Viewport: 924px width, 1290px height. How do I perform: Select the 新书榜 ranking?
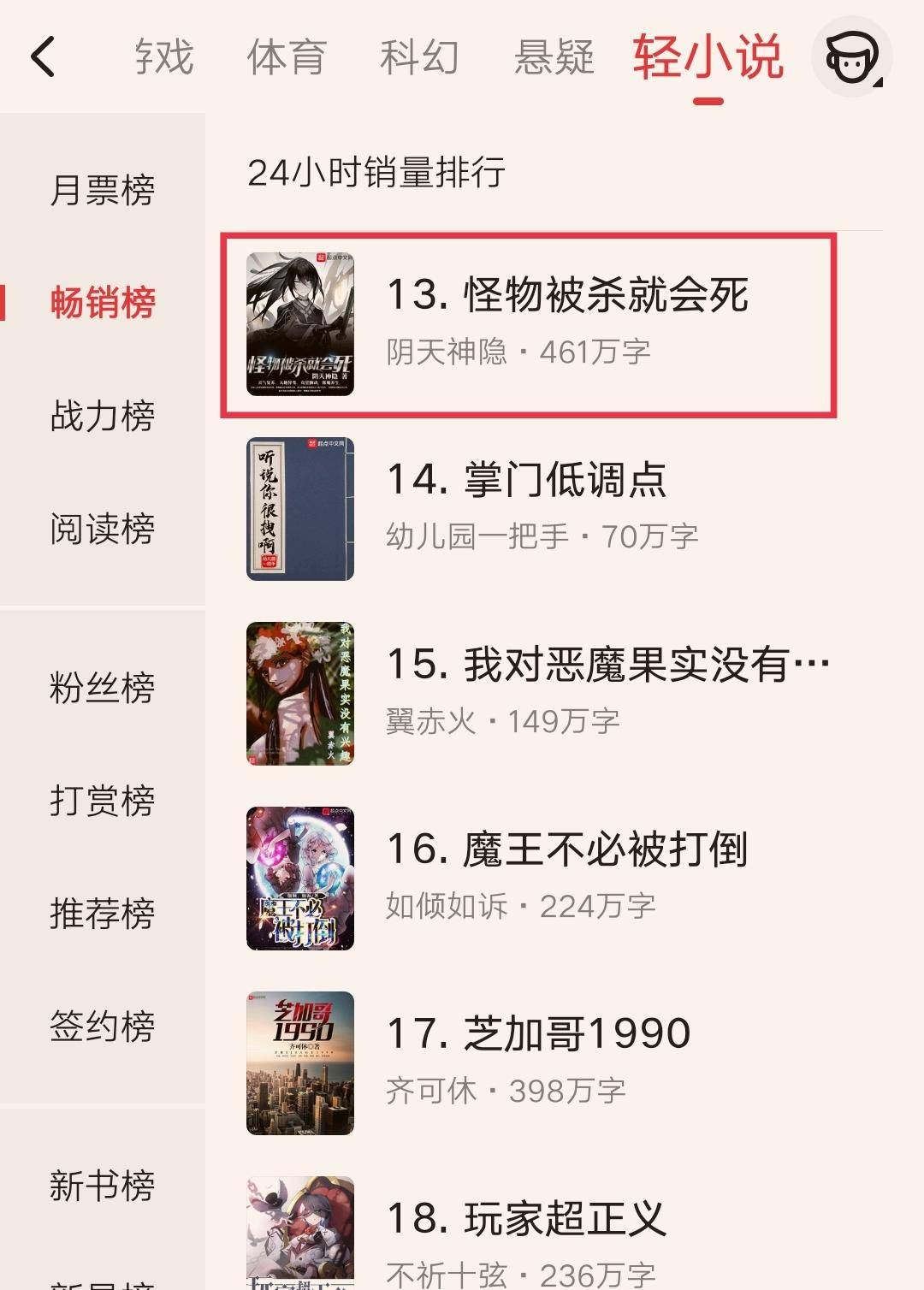pos(103,1186)
